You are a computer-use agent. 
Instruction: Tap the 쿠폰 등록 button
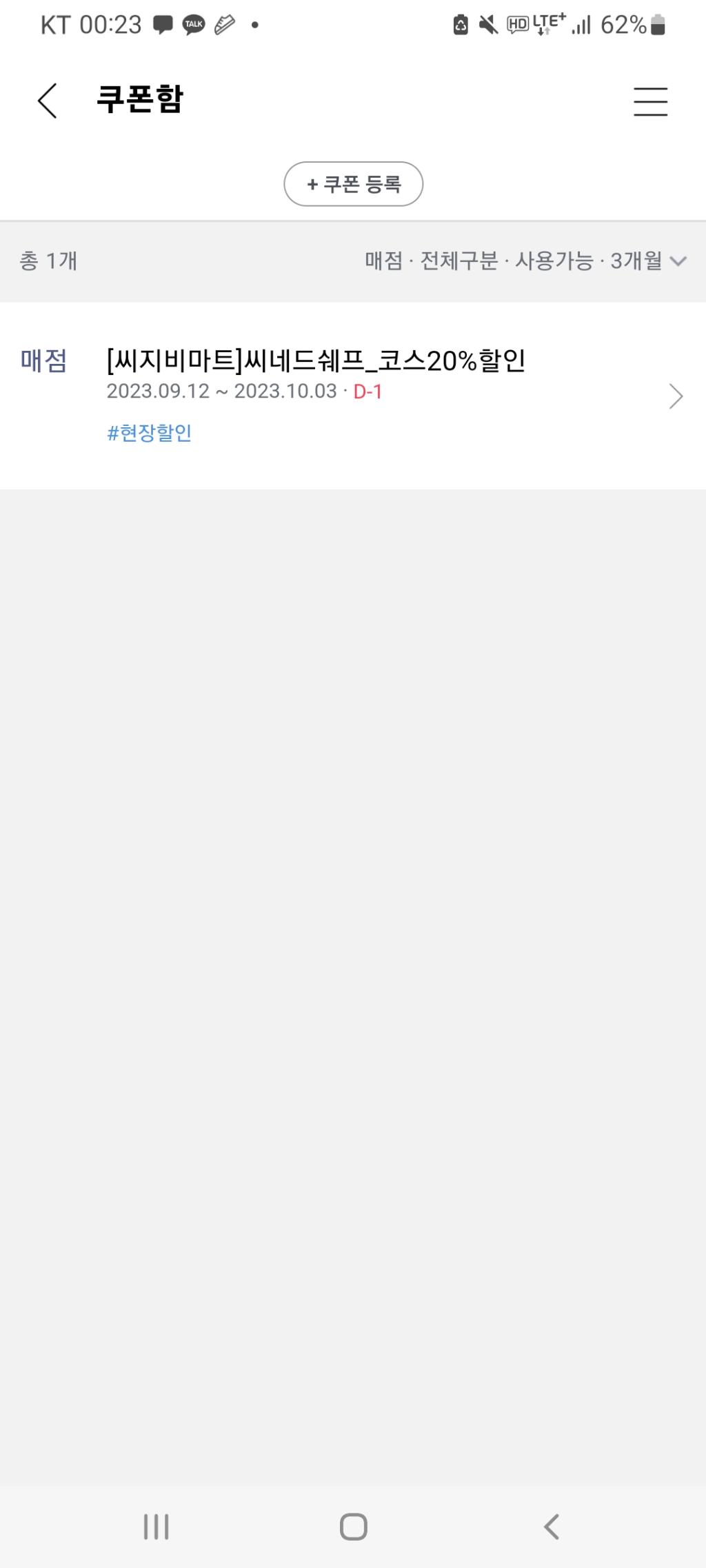click(x=353, y=184)
